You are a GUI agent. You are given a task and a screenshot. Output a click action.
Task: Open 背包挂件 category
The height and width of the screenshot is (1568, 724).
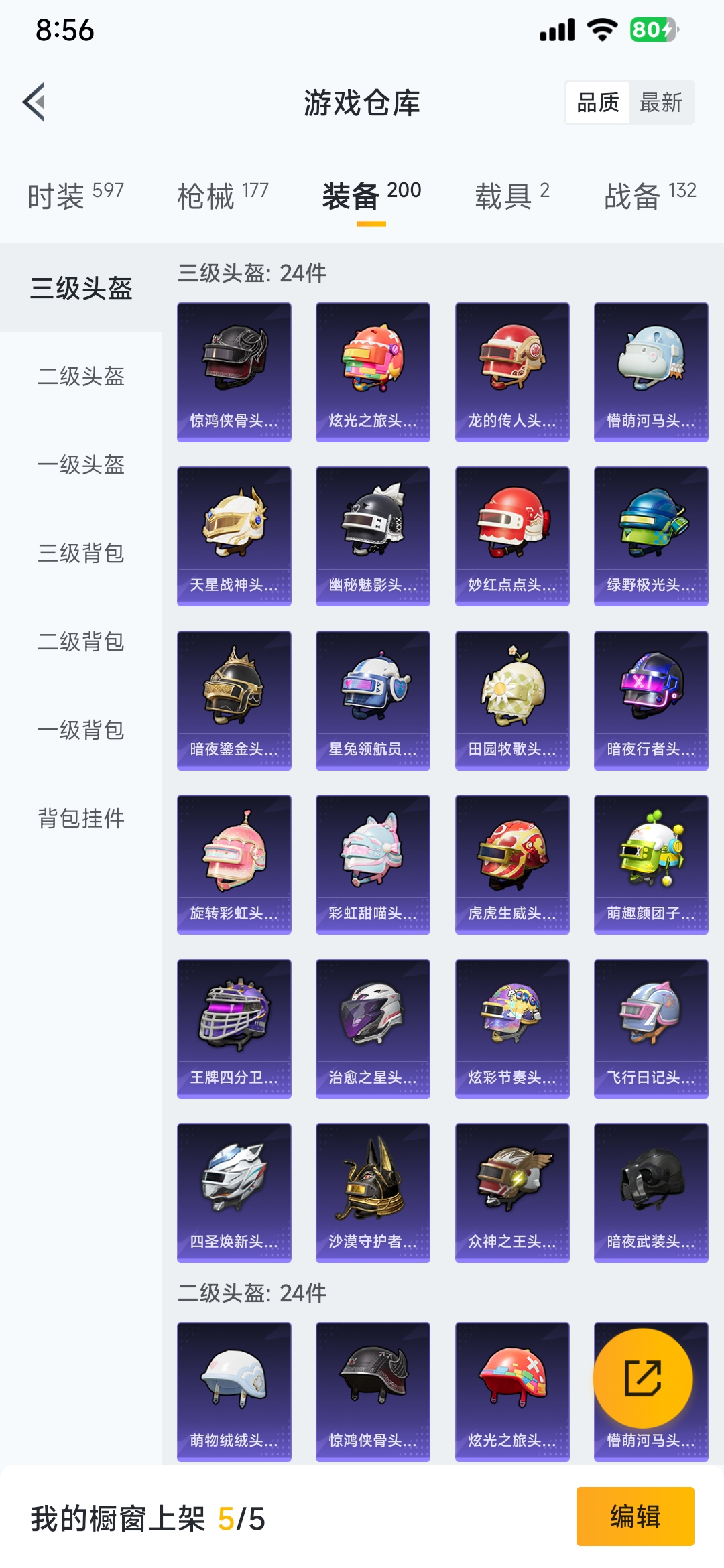pyautogui.click(x=81, y=818)
